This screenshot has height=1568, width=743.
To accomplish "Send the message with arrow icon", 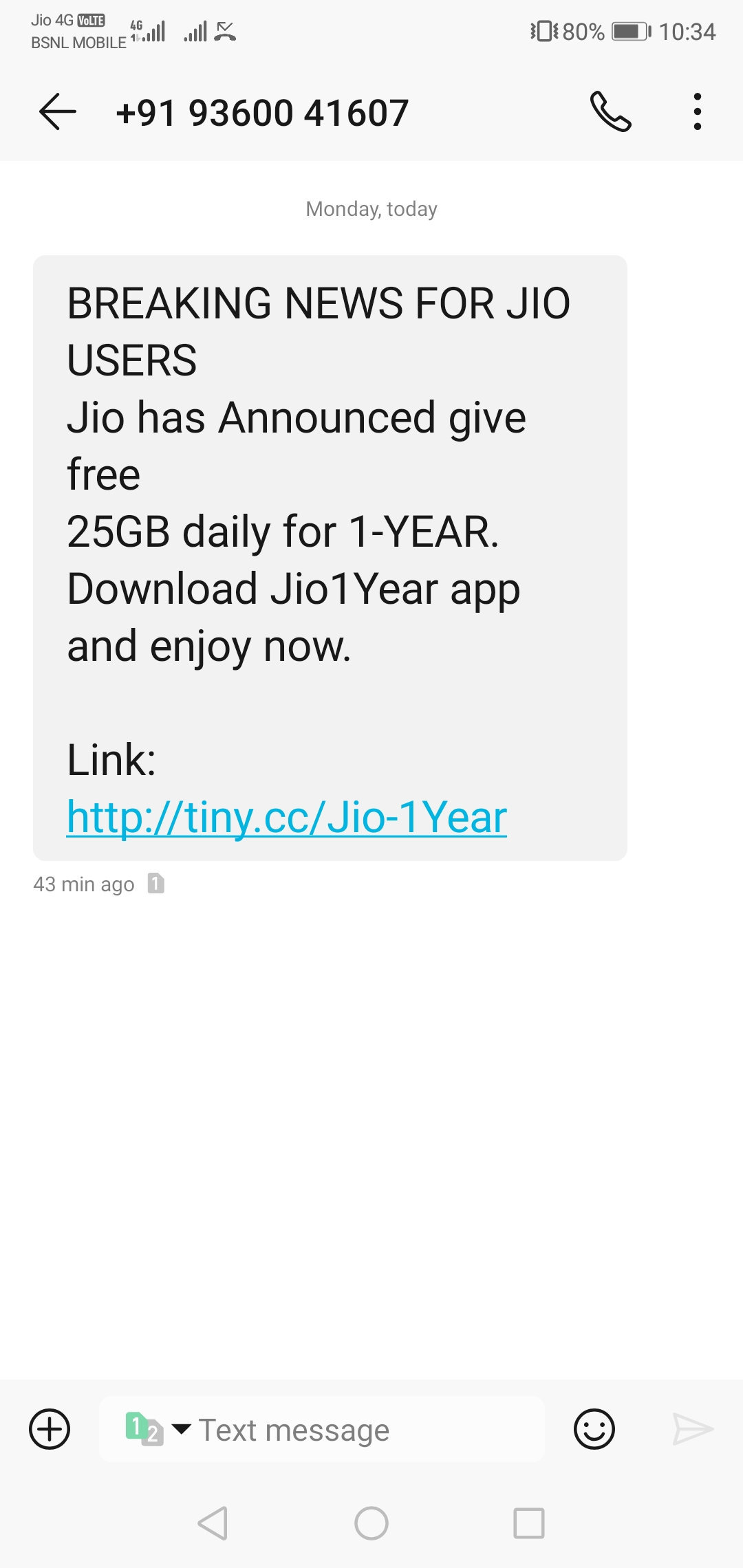I will click(x=692, y=1429).
